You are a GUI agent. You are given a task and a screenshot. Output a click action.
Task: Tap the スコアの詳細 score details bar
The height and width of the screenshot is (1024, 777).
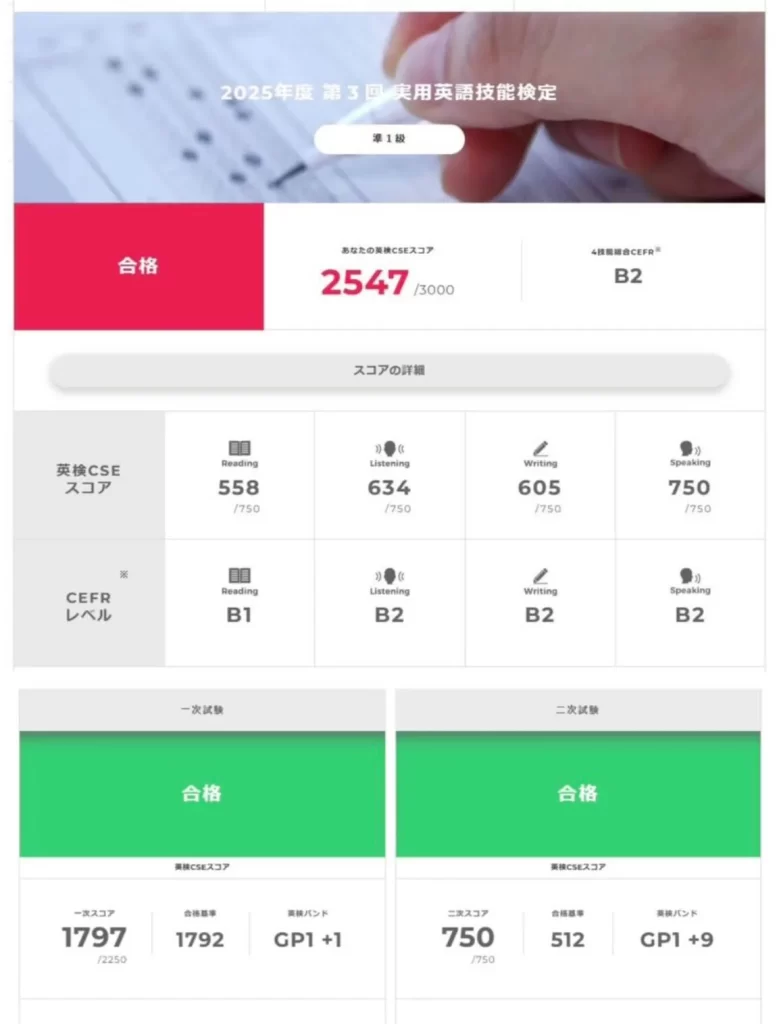click(389, 370)
